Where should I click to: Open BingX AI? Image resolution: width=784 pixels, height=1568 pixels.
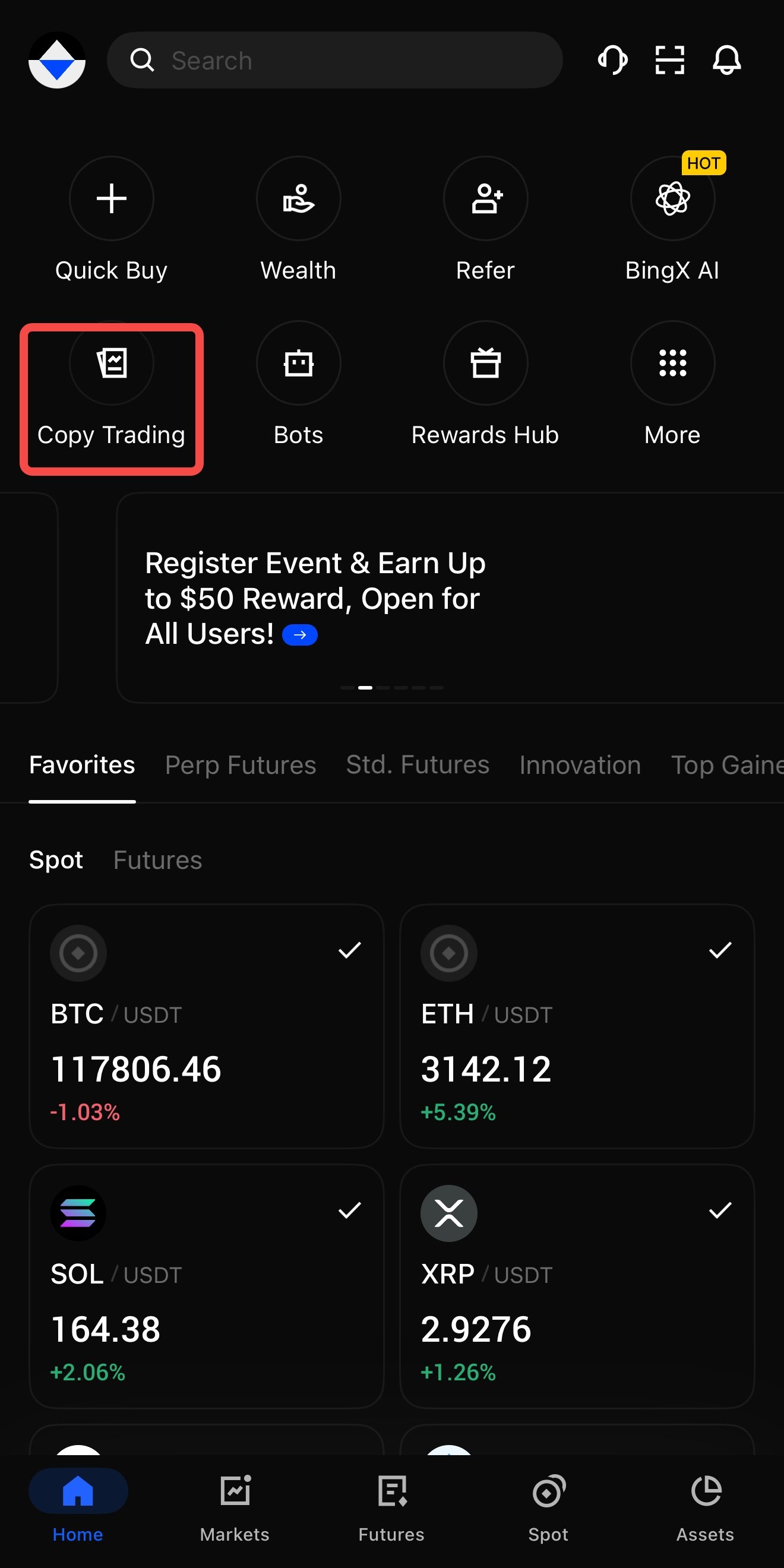[x=672, y=220]
